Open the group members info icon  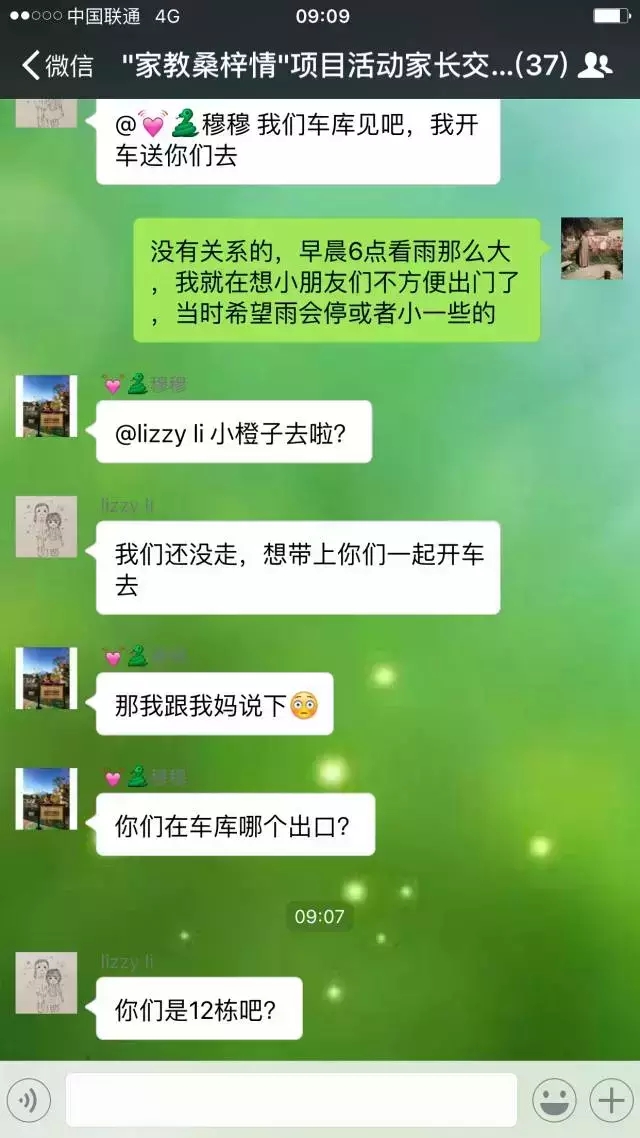click(597, 66)
